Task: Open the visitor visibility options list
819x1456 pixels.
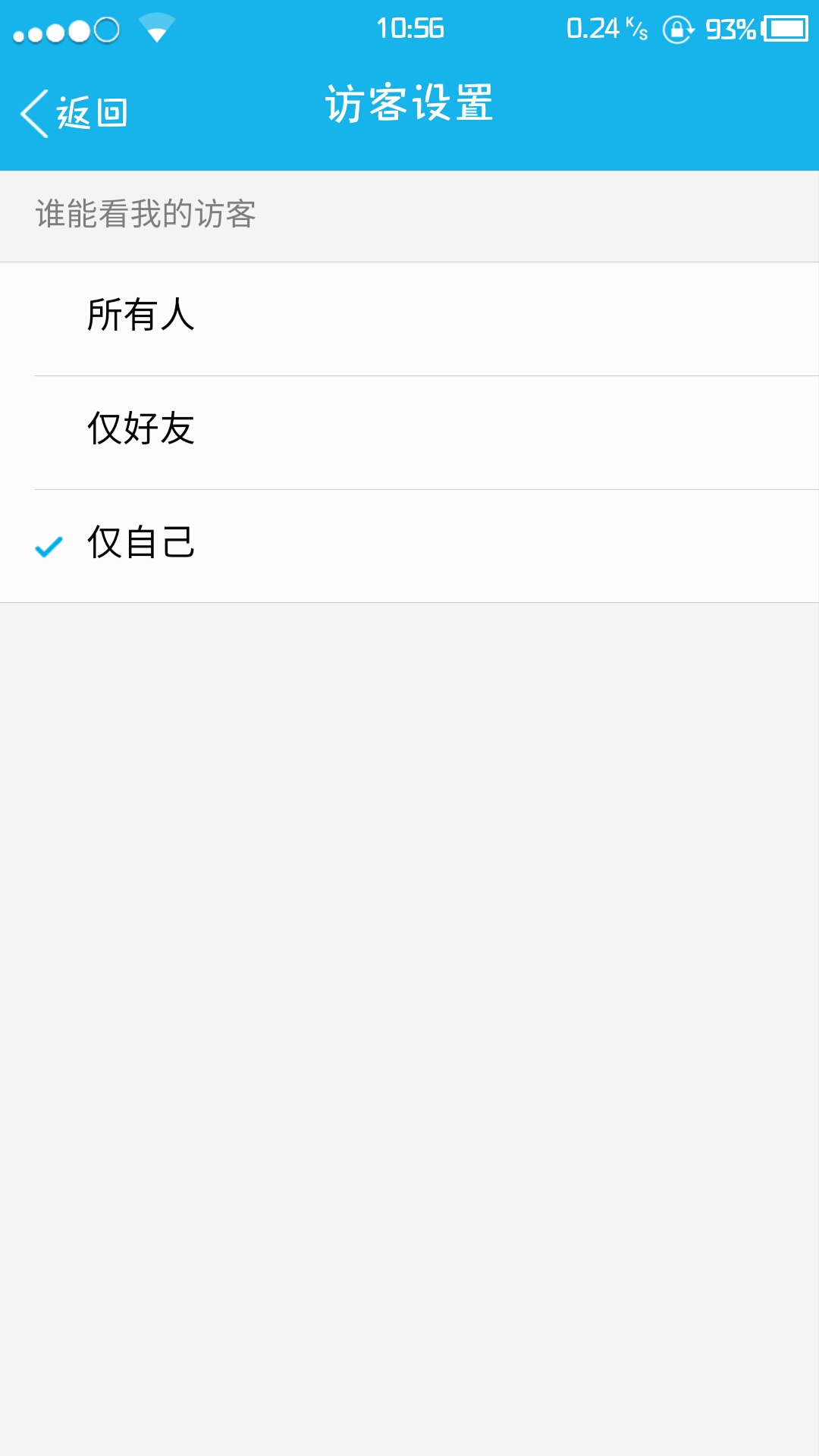Action: pos(409,431)
